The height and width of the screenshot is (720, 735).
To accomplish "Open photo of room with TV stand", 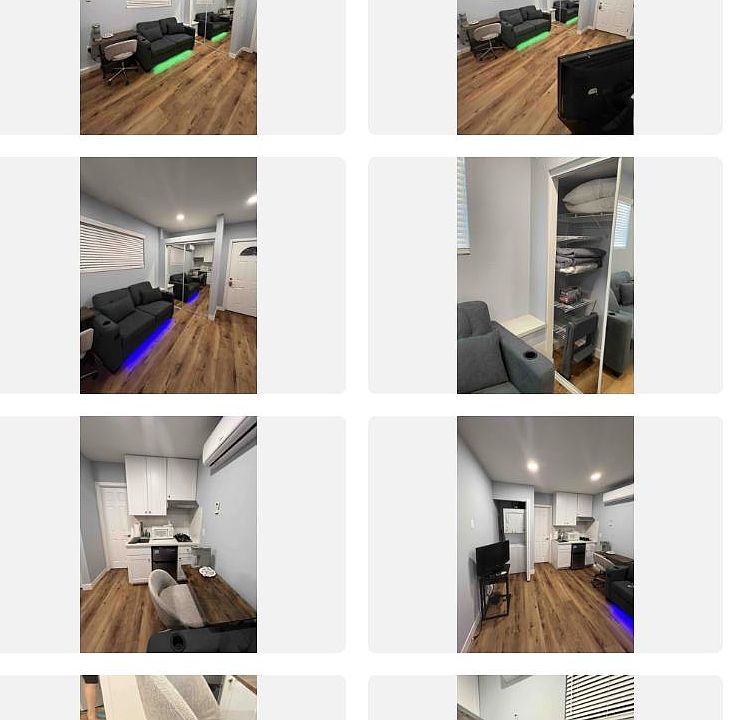I will (545, 534).
